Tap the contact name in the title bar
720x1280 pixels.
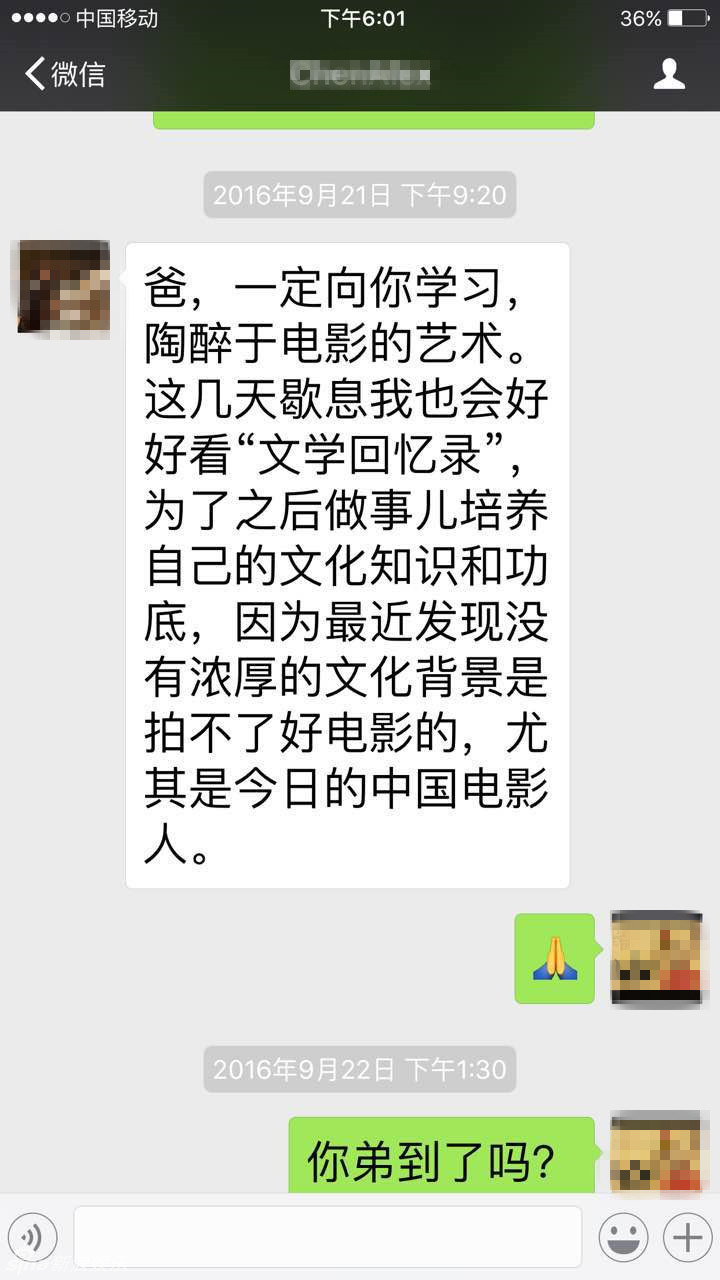click(360, 74)
